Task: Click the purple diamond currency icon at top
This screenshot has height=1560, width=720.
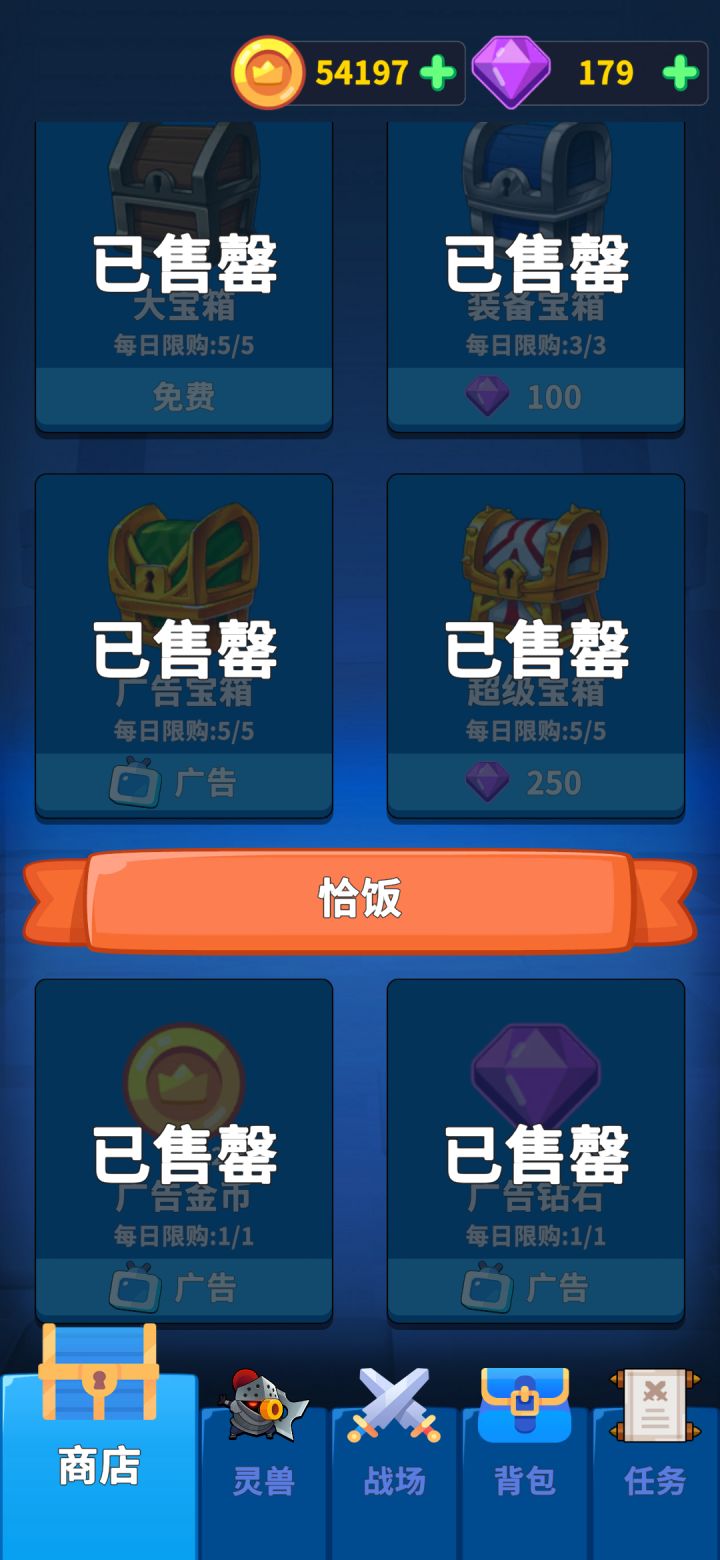Action: pyautogui.click(x=513, y=72)
